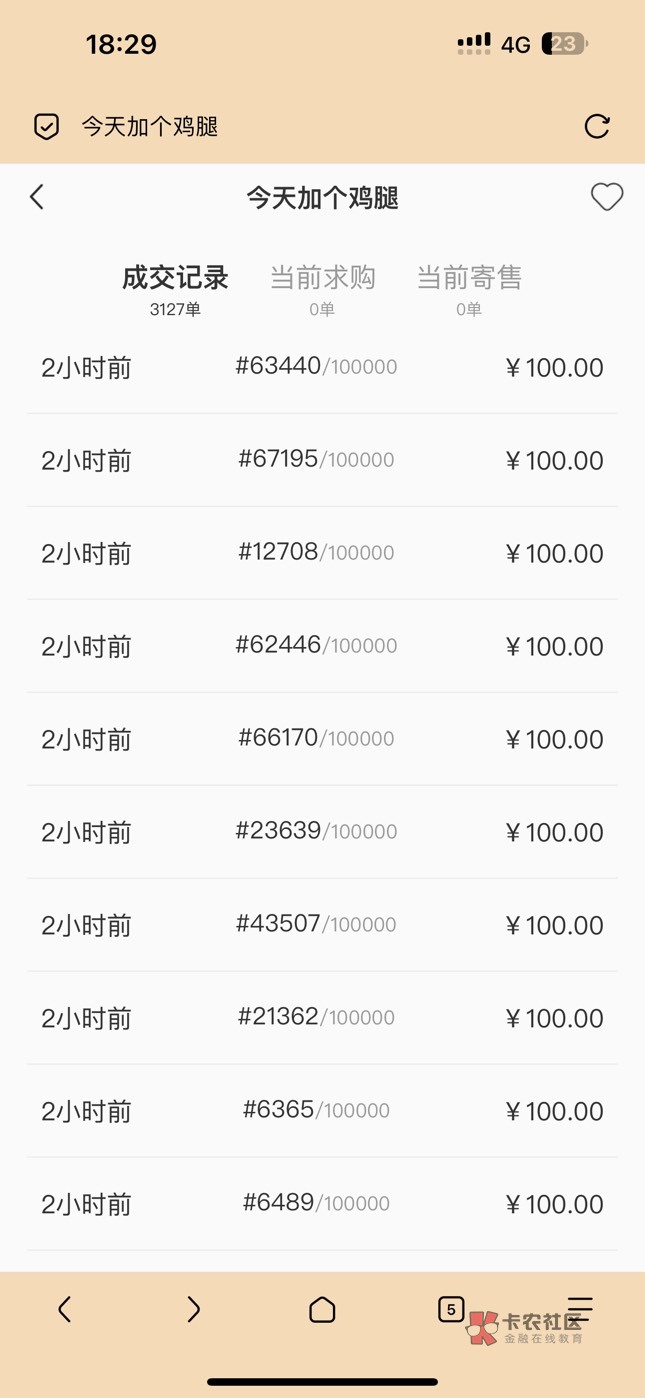Open the browser home page

click(x=322, y=1309)
